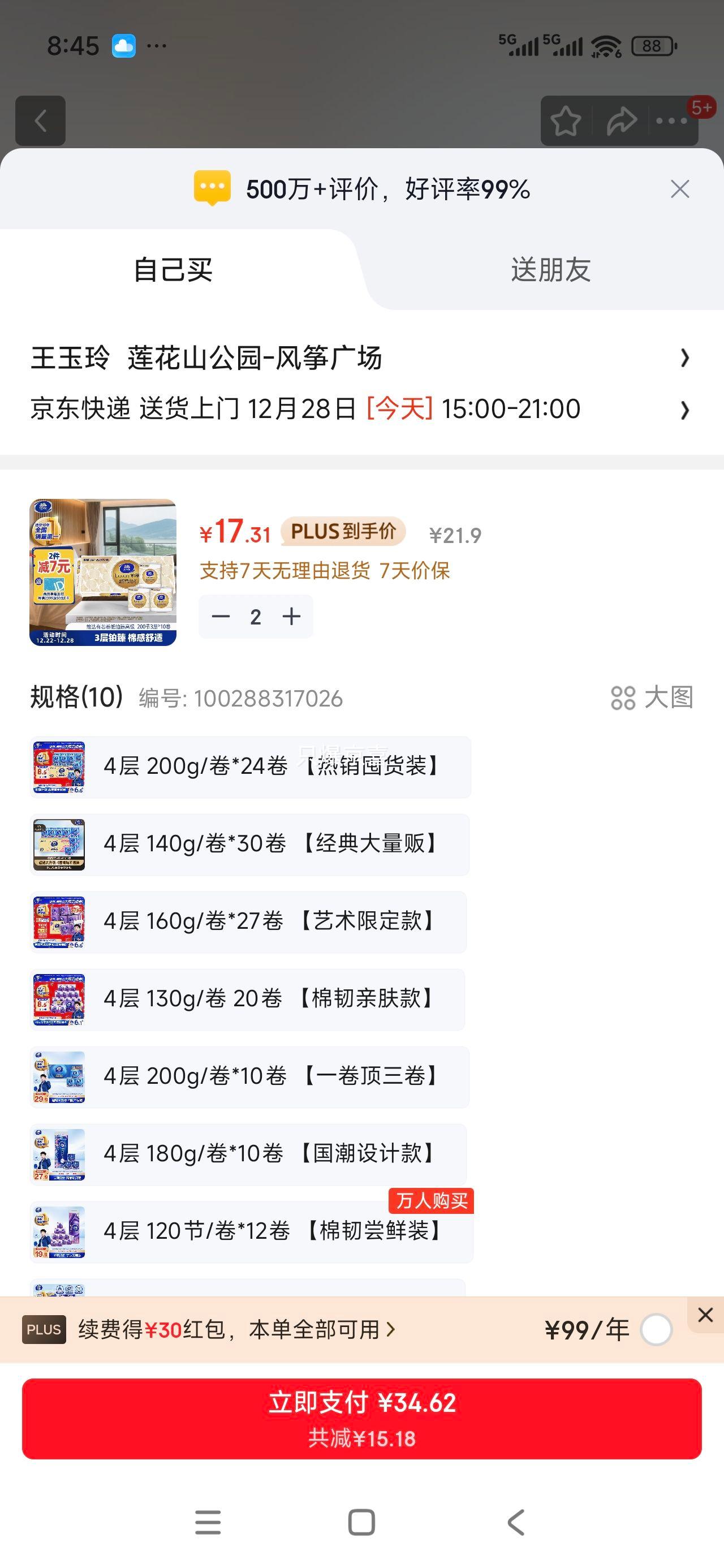Viewport: 724px width, 1568px height.
Task: Select spec 4层 130g/卷 20卷 棉韧亲肤款
Action: click(x=247, y=999)
